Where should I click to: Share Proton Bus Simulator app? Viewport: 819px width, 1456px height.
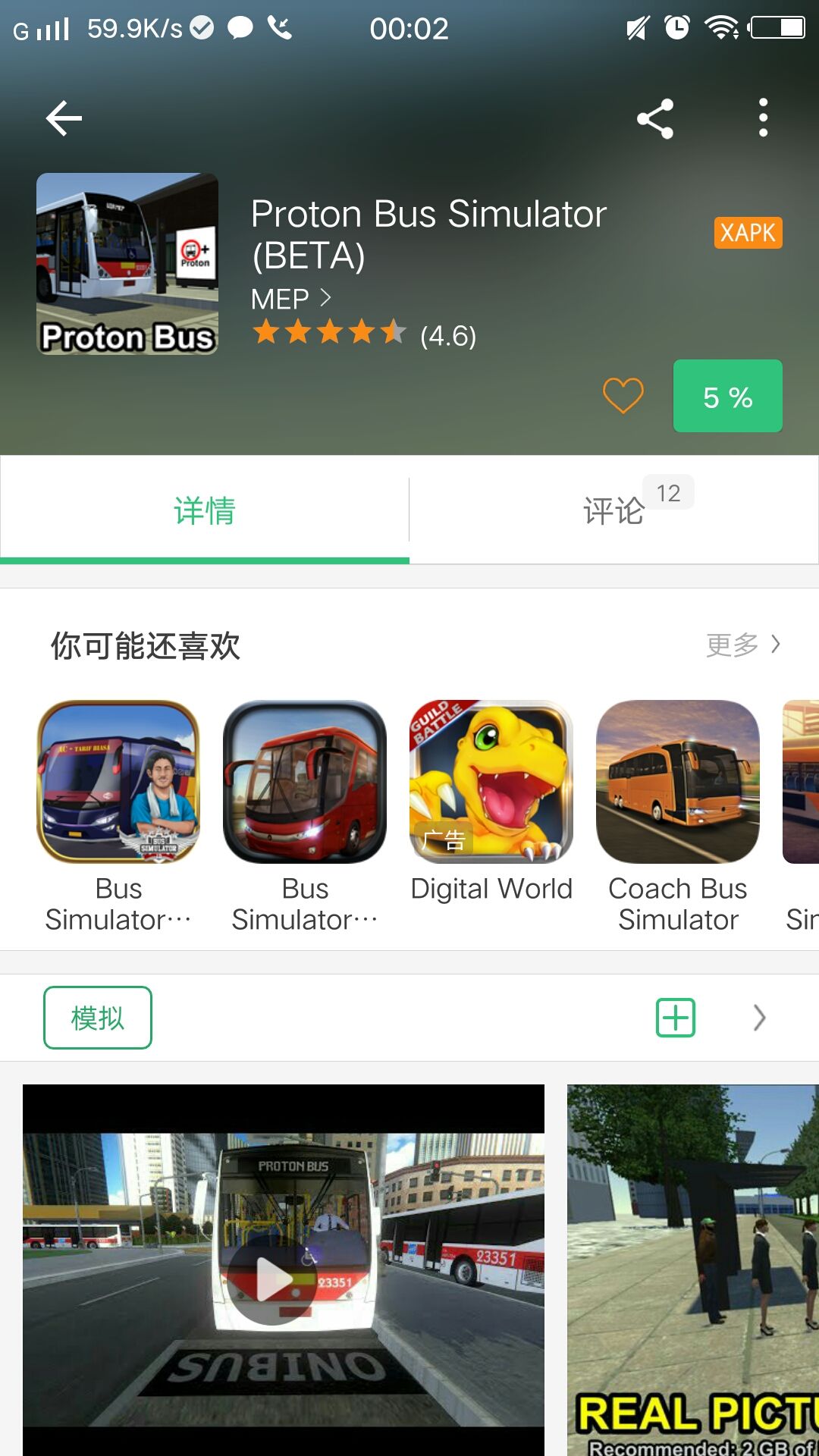pyautogui.click(x=655, y=118)
